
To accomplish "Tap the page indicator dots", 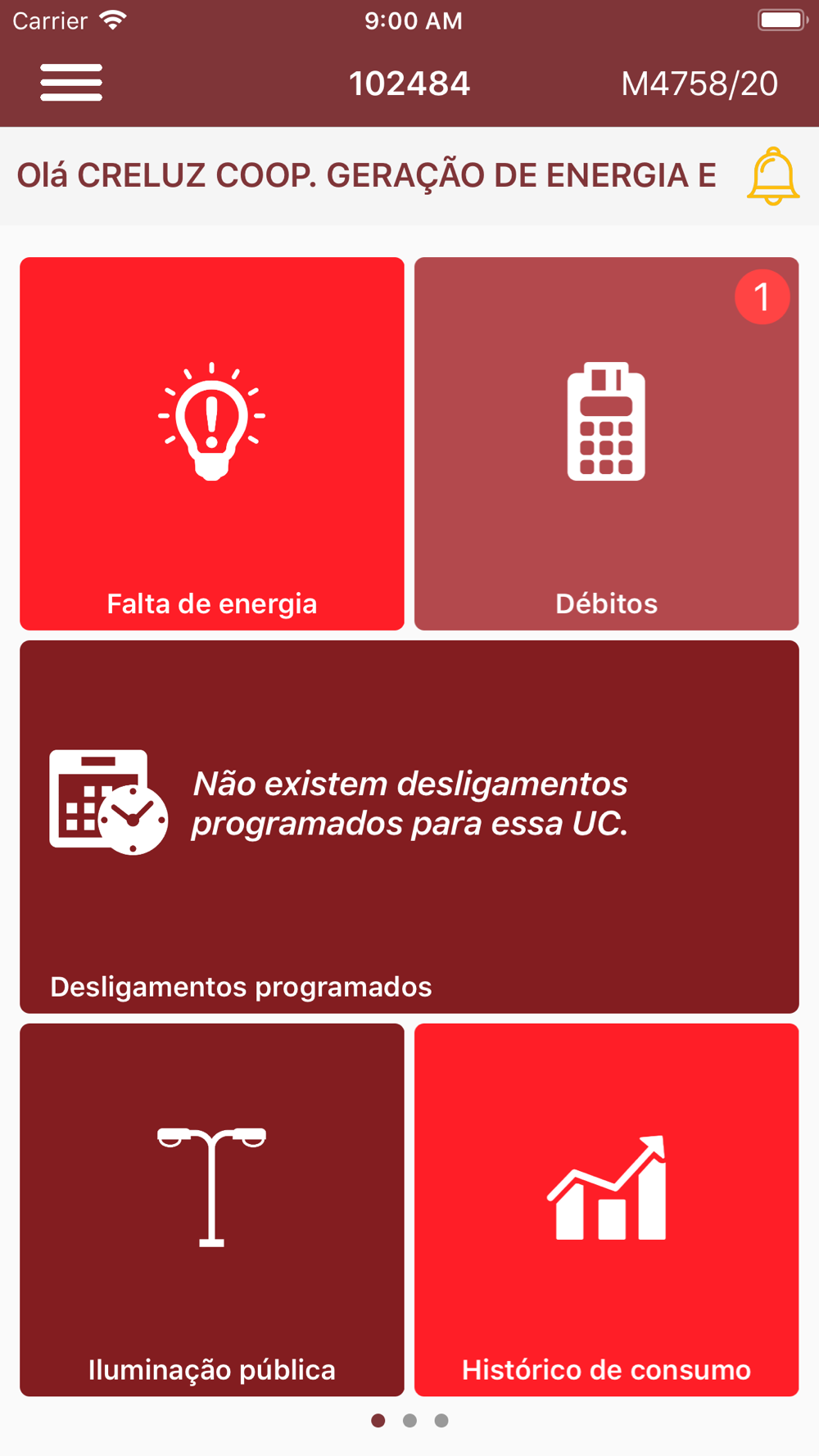I will point(409,1421).
